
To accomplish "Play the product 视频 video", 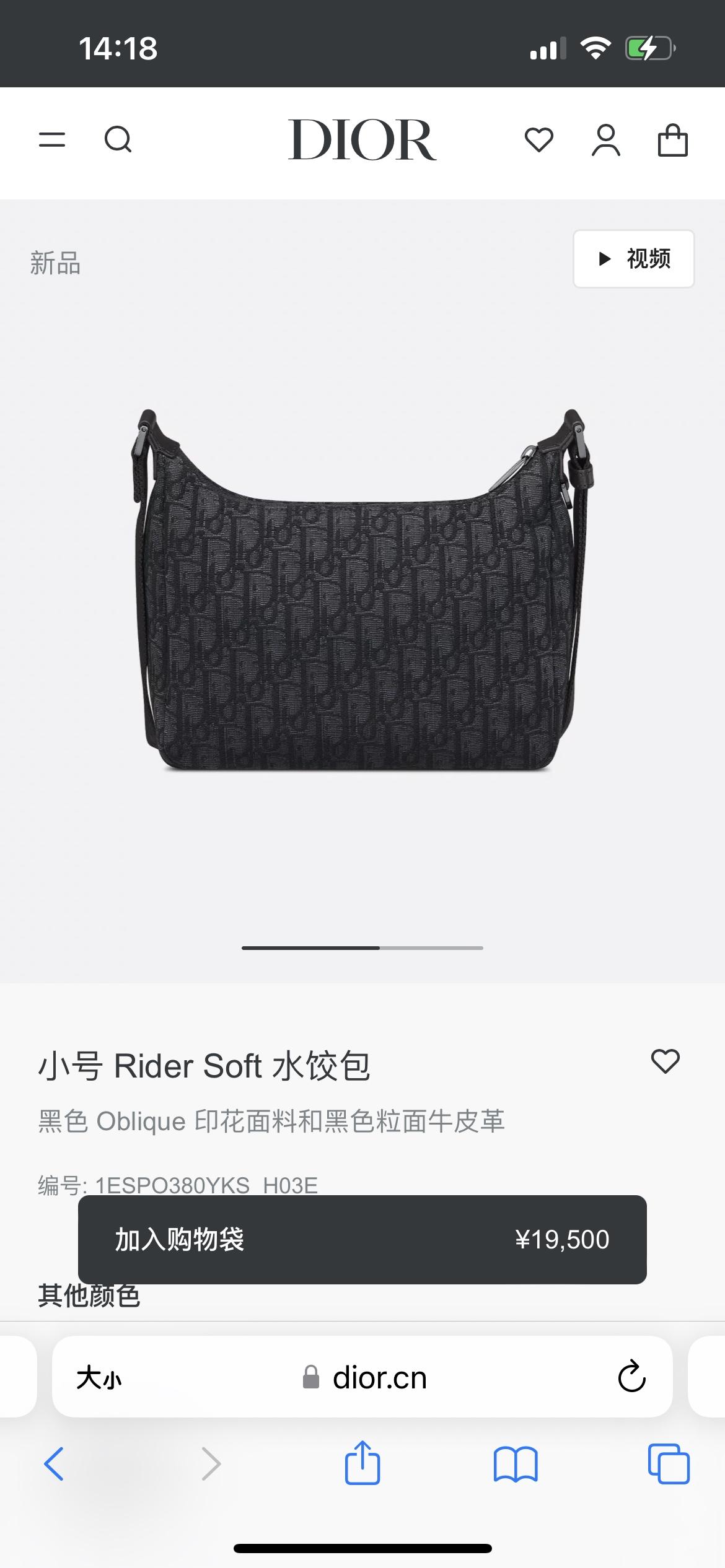I will pyautogui.click(x=633, y=259).
